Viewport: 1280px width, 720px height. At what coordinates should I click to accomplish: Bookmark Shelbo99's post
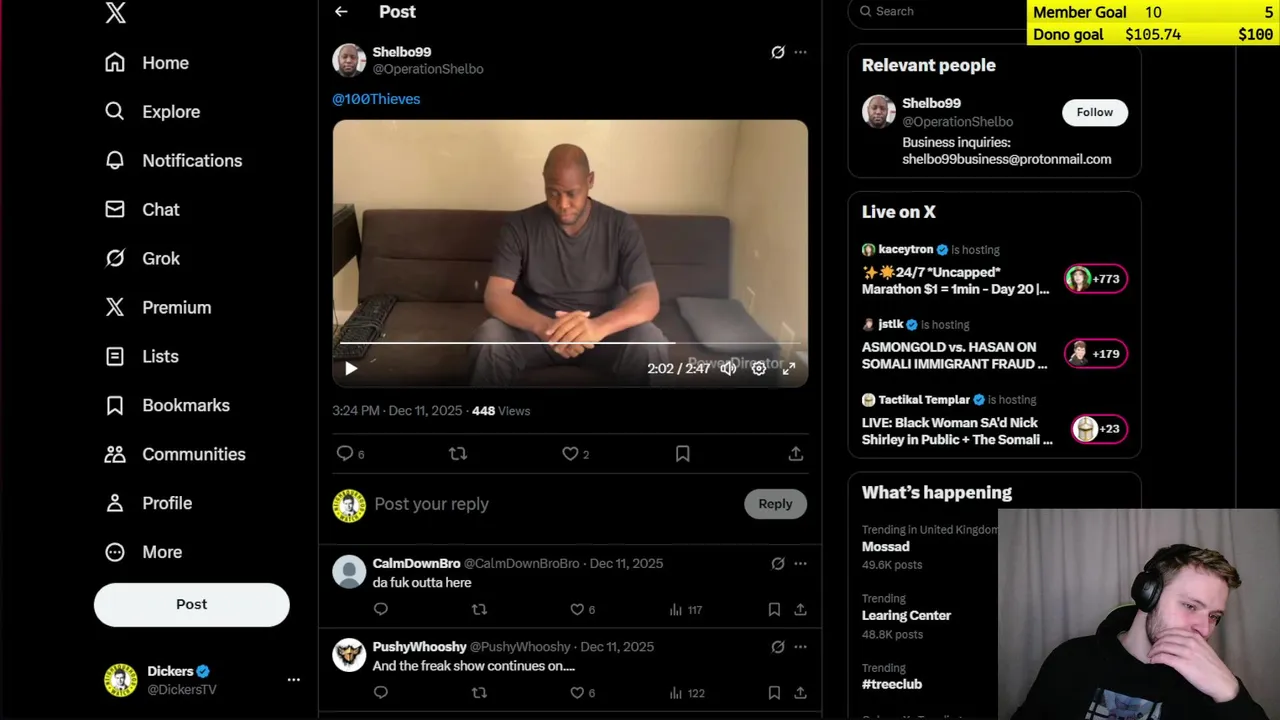click(x=682, y=454)
